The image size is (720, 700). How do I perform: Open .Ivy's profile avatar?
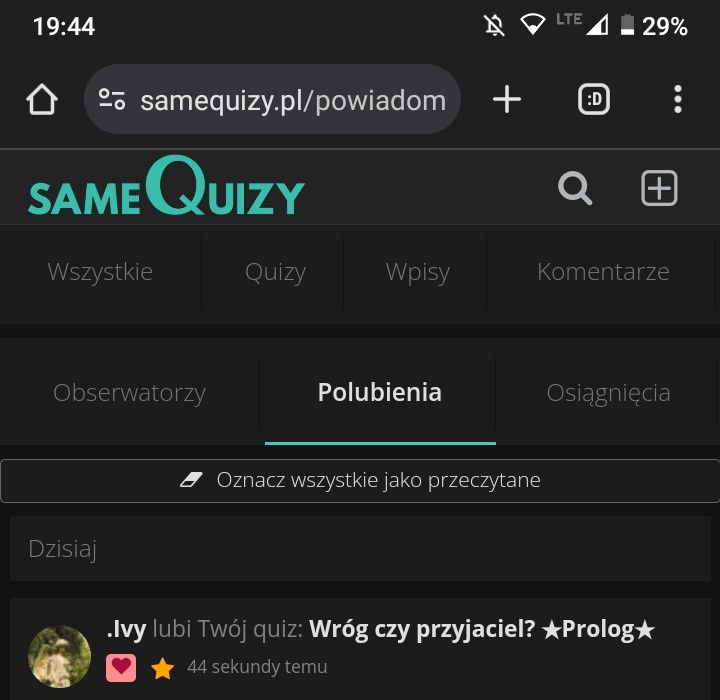(59, 656)
